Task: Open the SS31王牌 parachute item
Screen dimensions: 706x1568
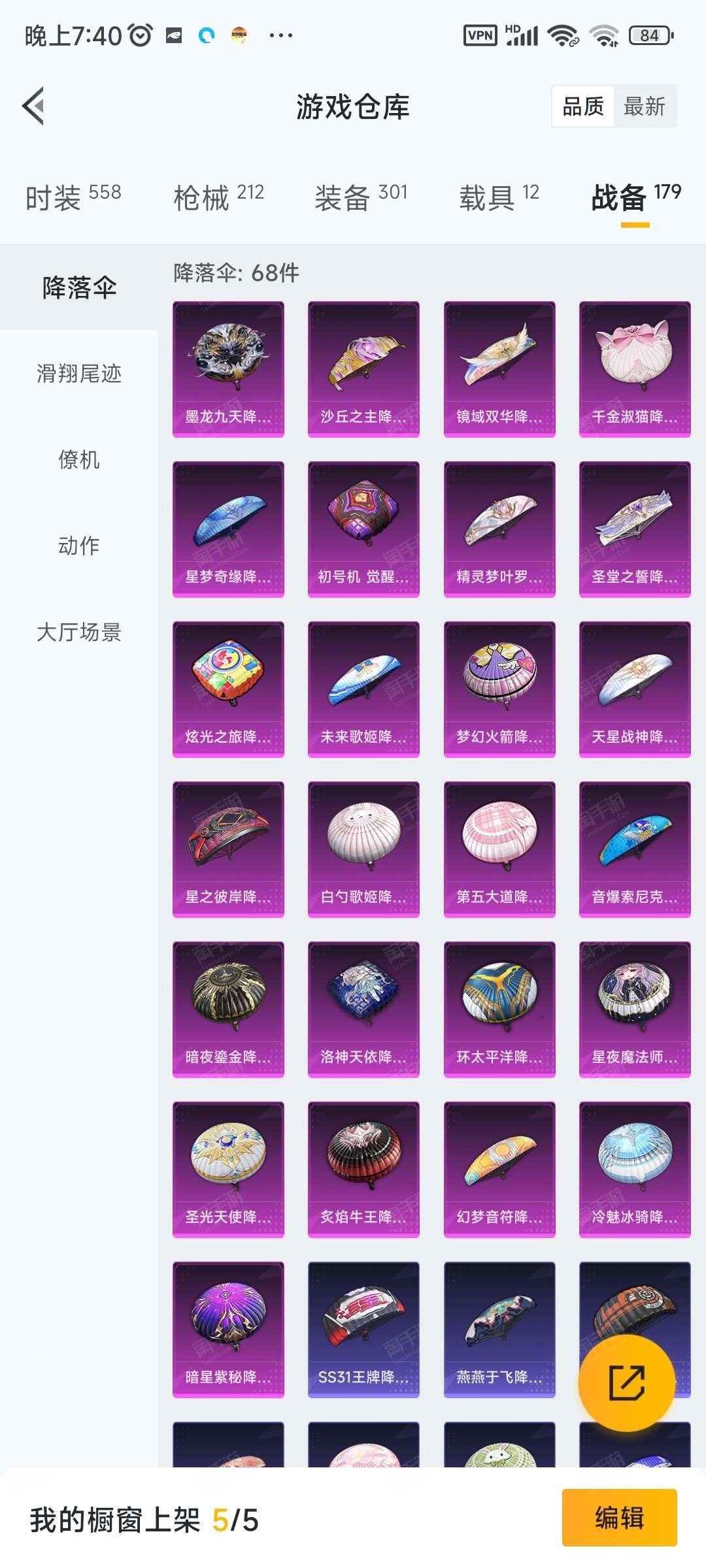Action: pyautogui.click(x=363, y=1330)
